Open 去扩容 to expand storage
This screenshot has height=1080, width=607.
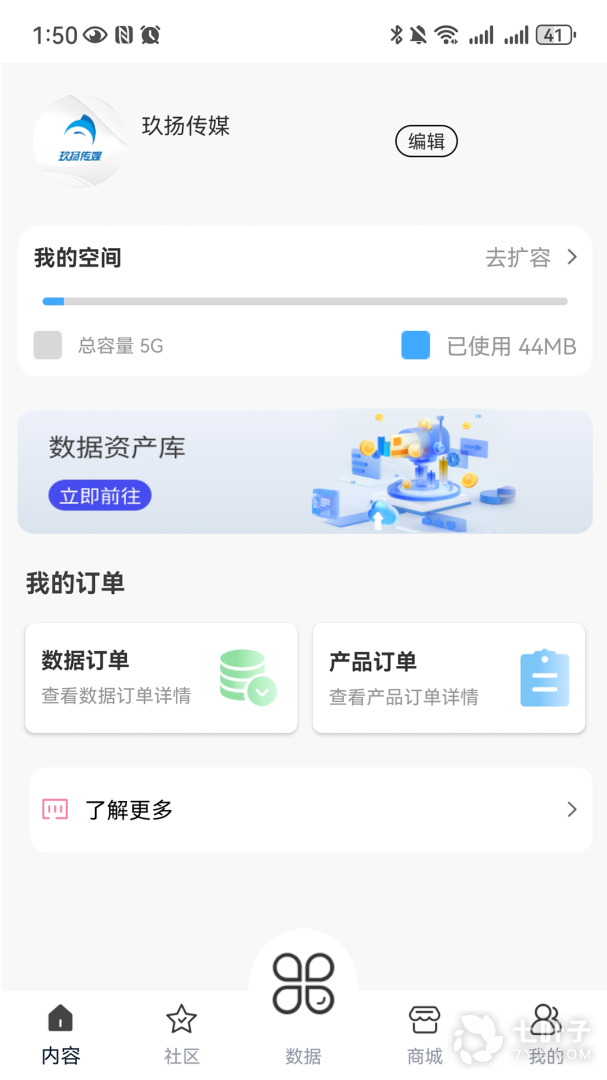point(530,258)
